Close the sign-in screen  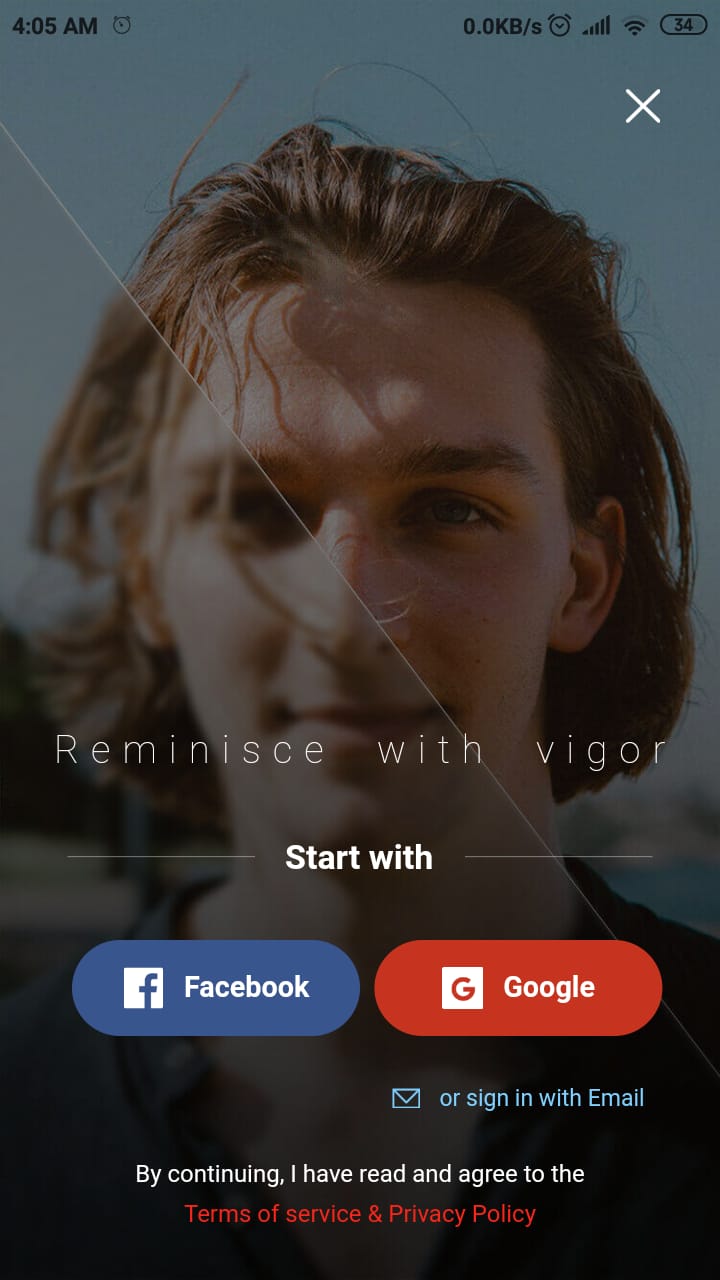[642, 106]
